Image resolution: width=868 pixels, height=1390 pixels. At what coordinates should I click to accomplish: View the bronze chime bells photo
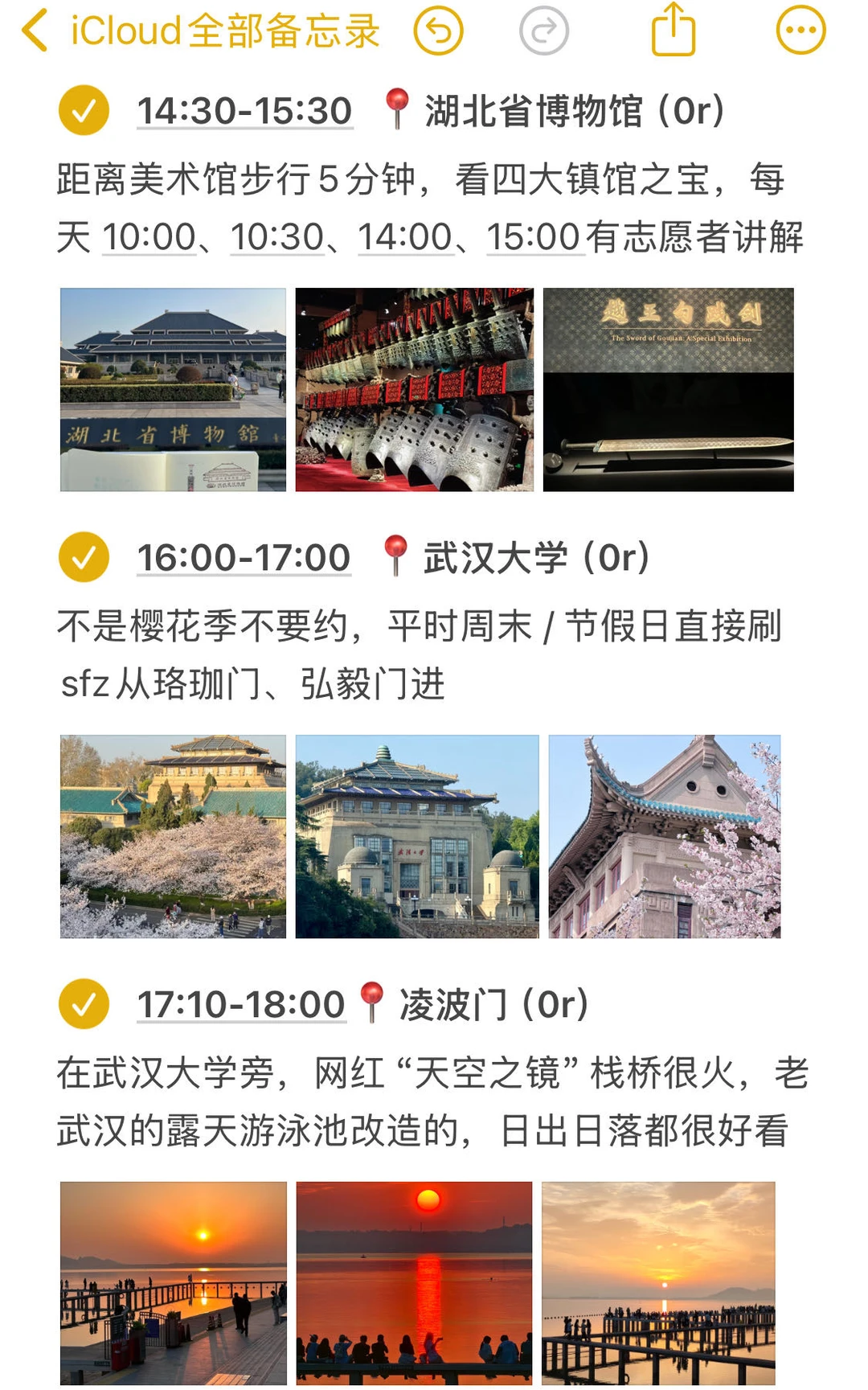pos(414,390)
